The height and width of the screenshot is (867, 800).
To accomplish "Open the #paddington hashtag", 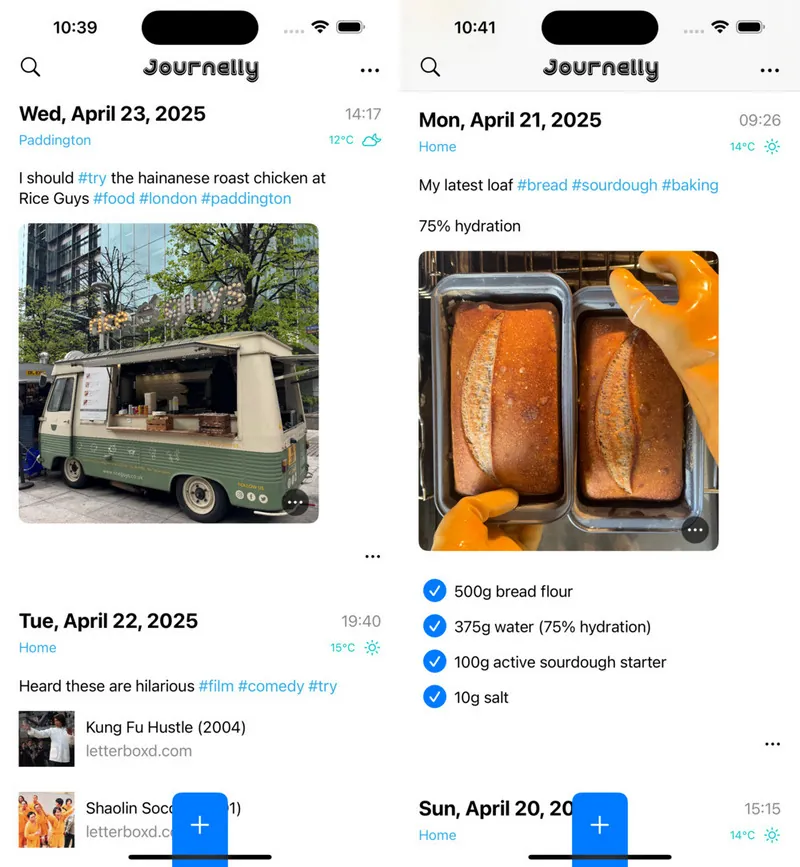I will (246, 198).
